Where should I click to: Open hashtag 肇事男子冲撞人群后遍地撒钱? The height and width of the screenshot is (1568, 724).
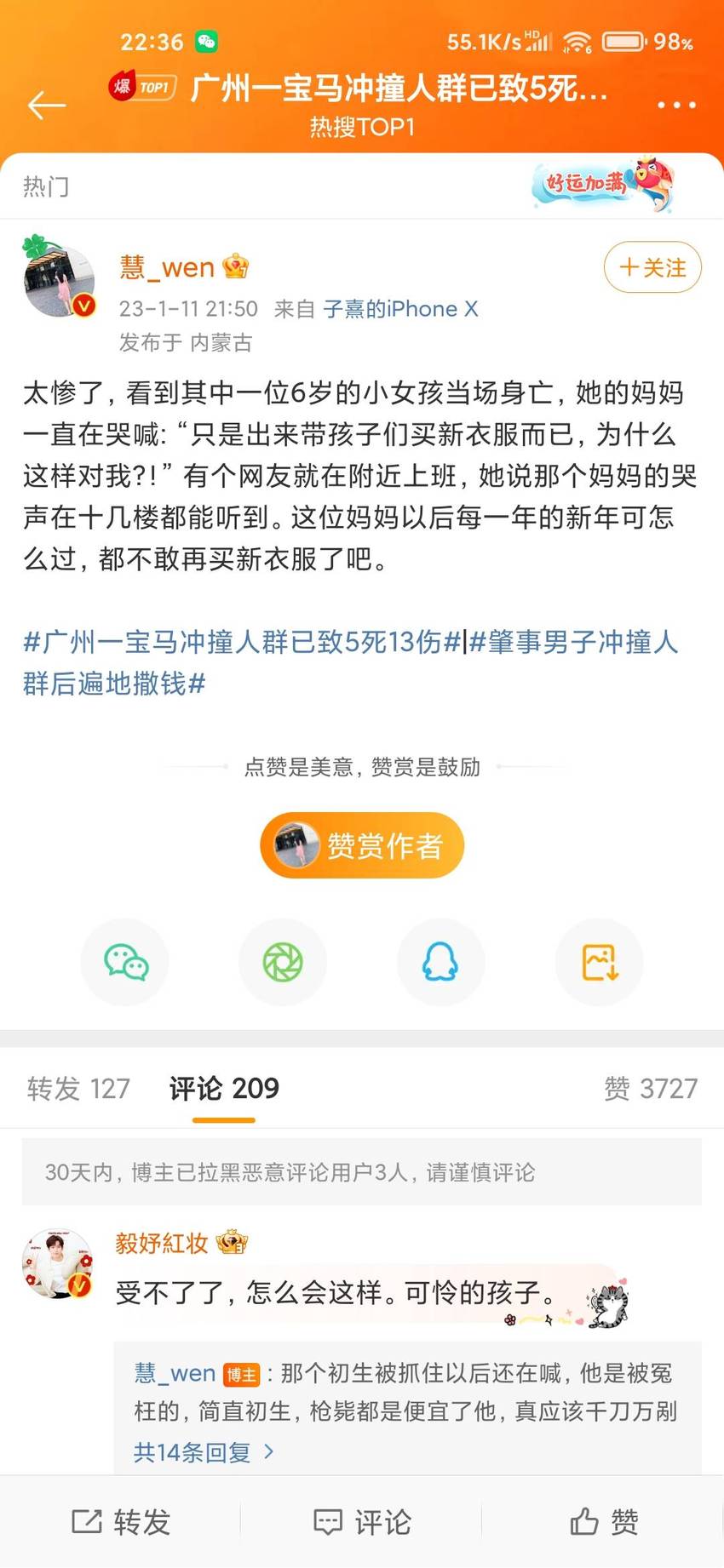[x=350, y=662]
